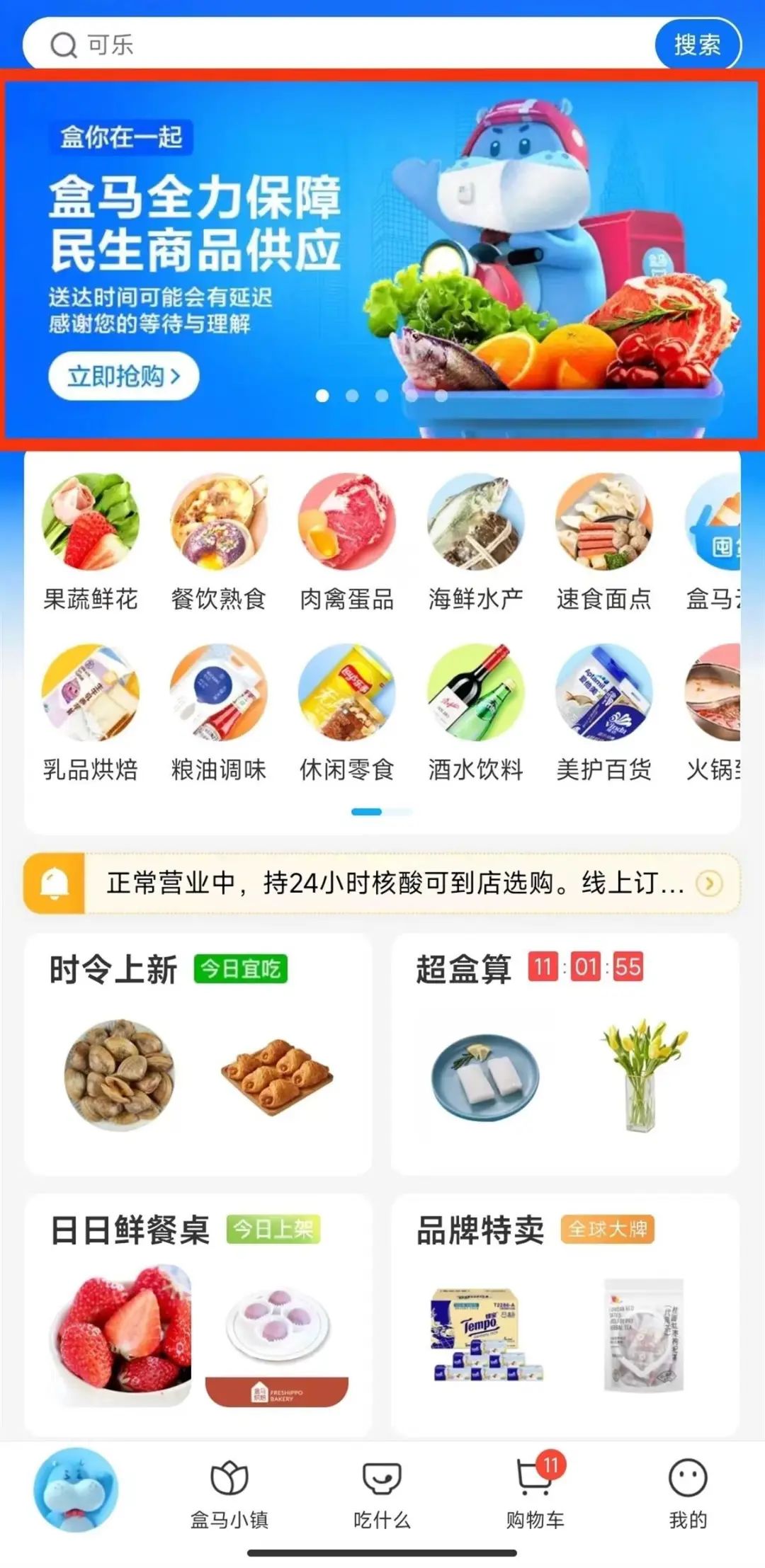Open the 美护百货 category
Viewport: 765px width, 1568px height.
coord(603,711)
